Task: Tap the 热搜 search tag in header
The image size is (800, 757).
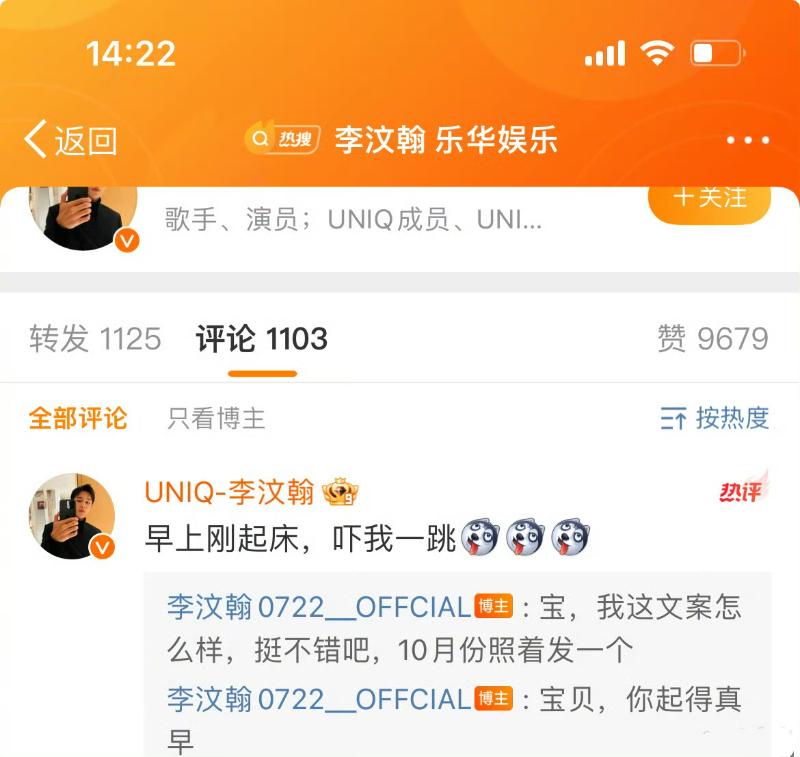Action: click(283, 140)
